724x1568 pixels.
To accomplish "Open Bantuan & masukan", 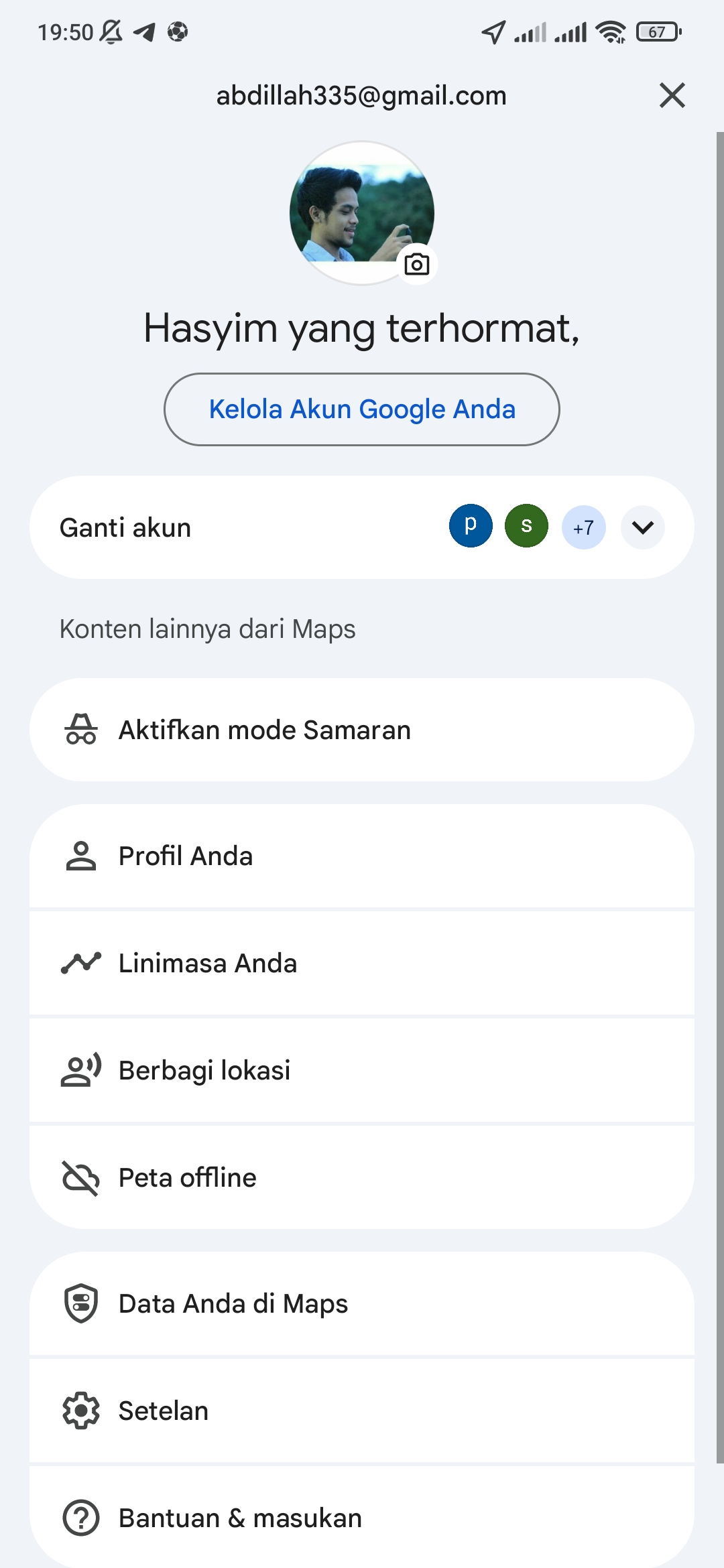I will (x=362, y=1517).
